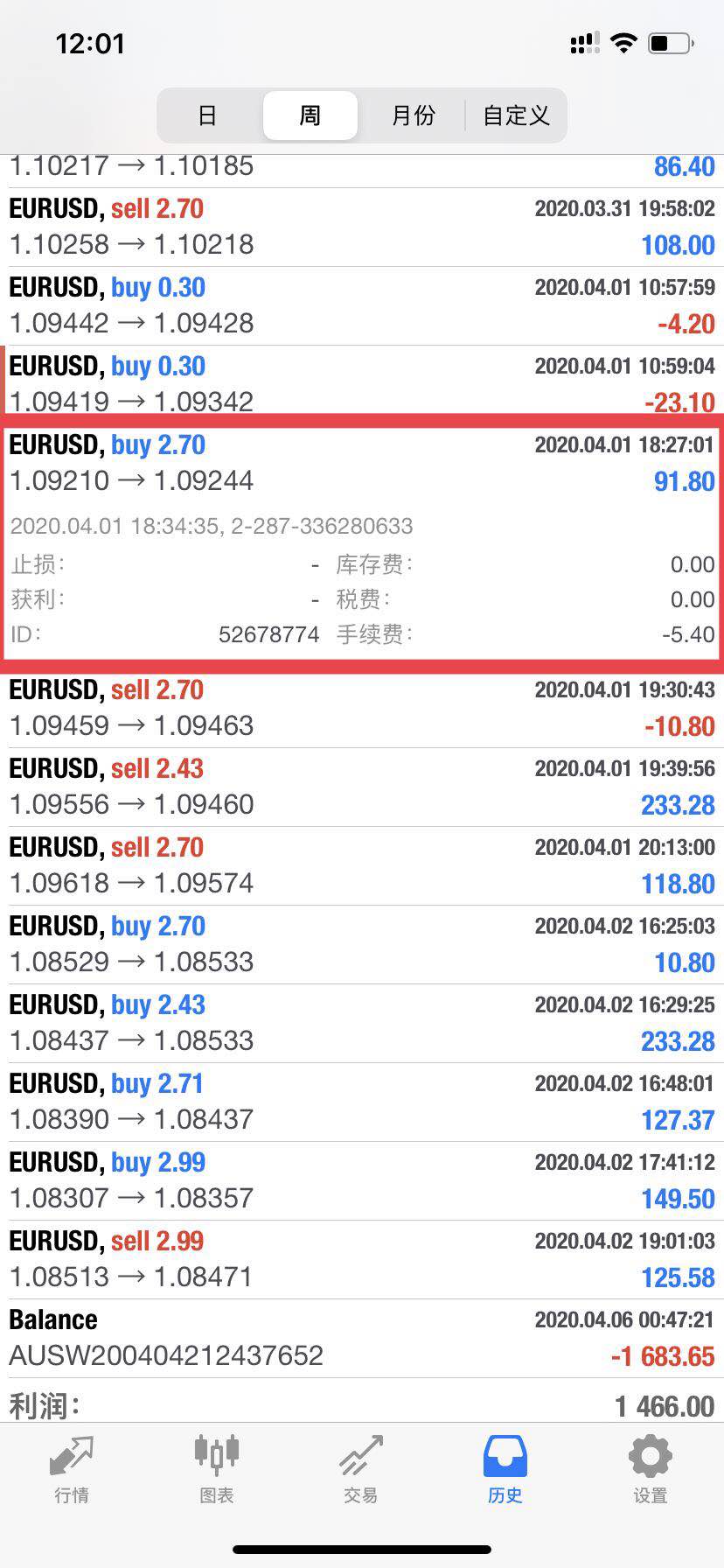Screen dimensions: 724x1568
Task: Expand the Balance entry AUSW200404212437652
Action: point(362,1338)
